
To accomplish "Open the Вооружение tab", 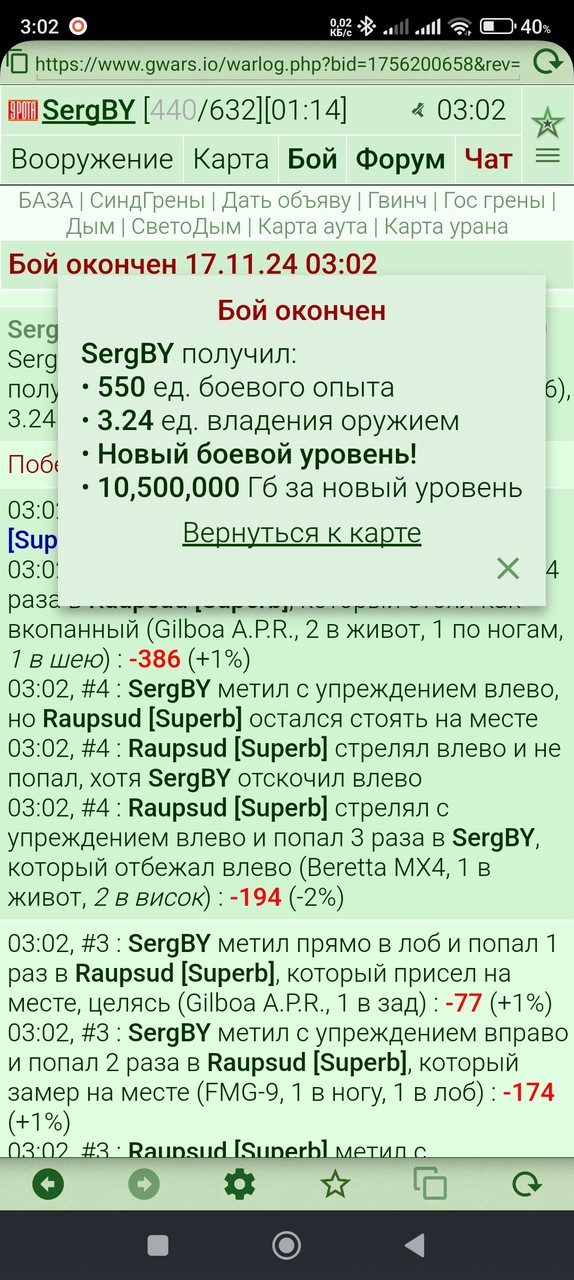I will [x=92, y=159].
